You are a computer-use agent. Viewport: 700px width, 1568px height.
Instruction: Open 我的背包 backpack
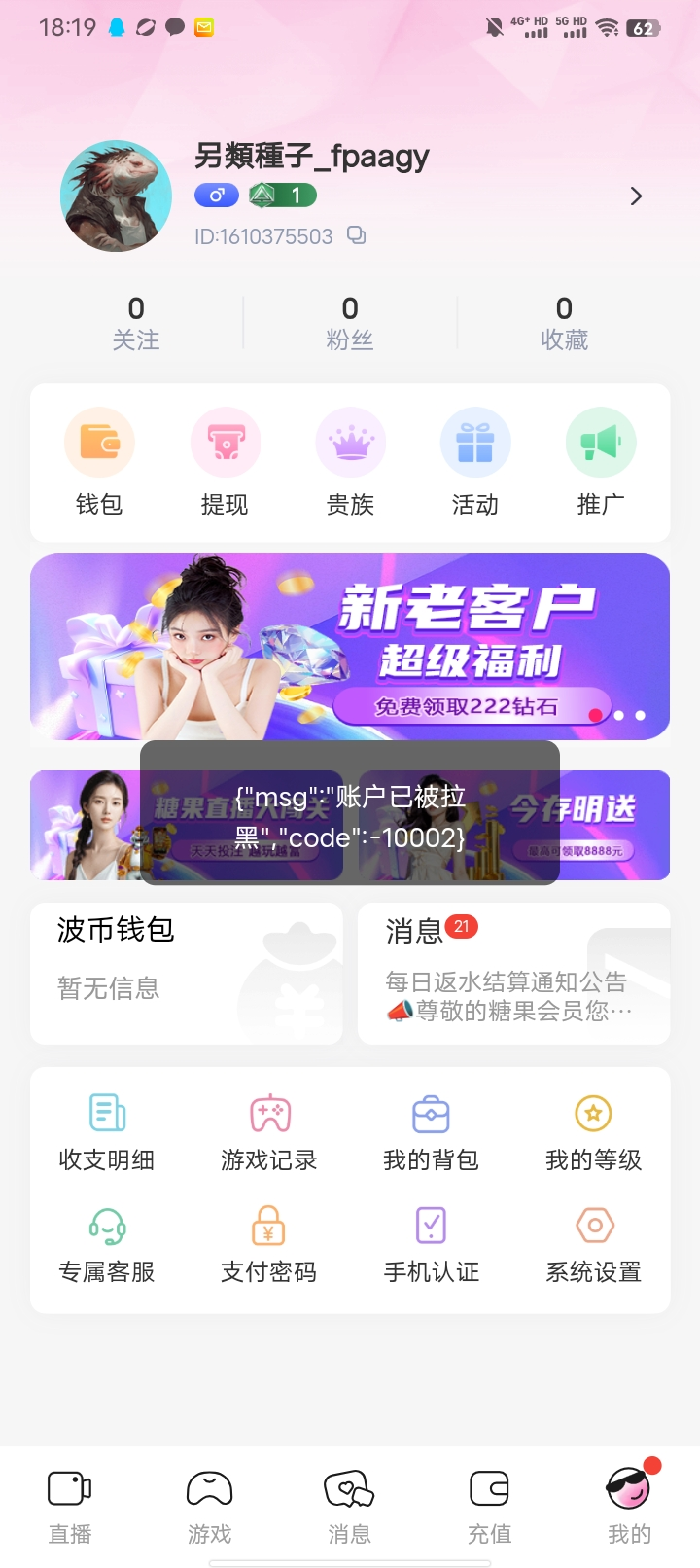point(431,1132)
